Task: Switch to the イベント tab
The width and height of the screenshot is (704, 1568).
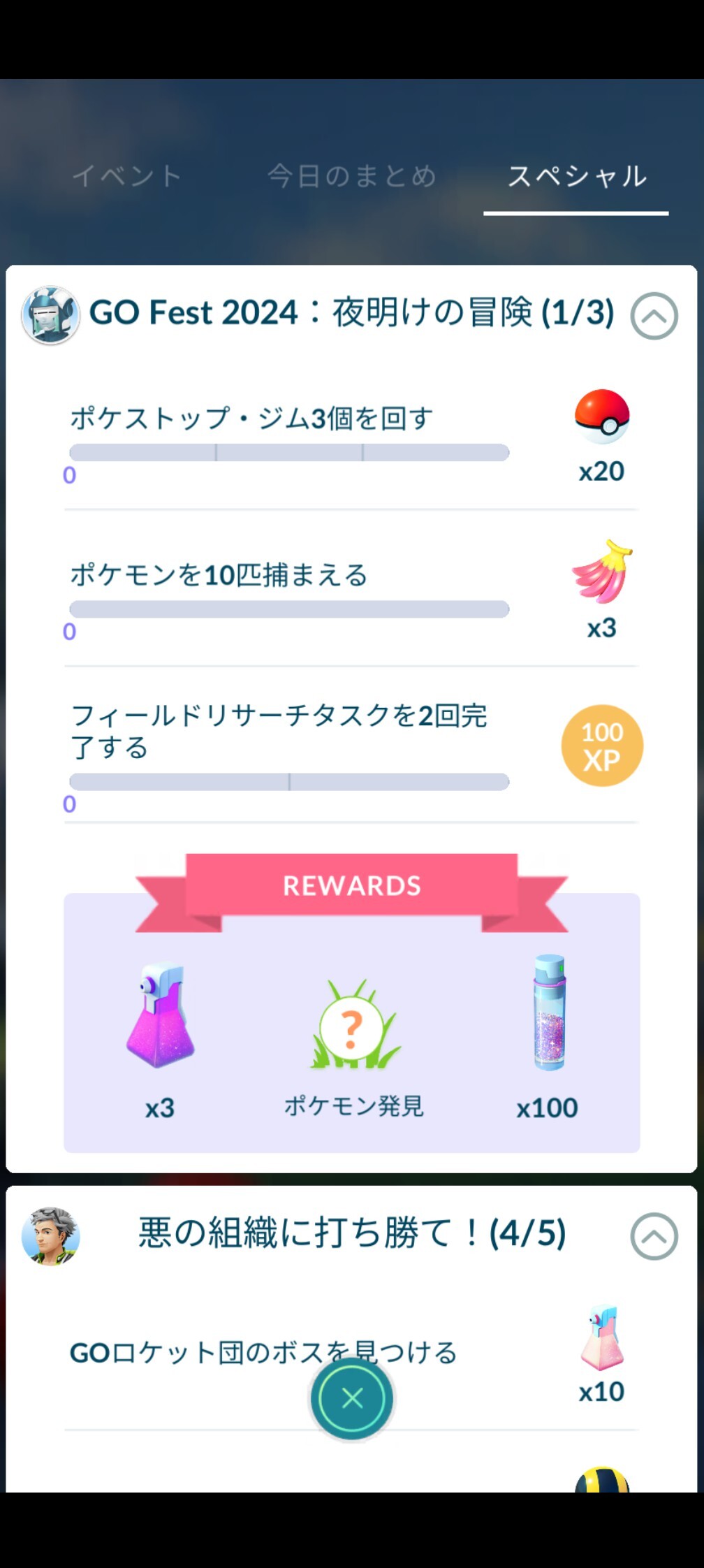Action: click(126, 176)
